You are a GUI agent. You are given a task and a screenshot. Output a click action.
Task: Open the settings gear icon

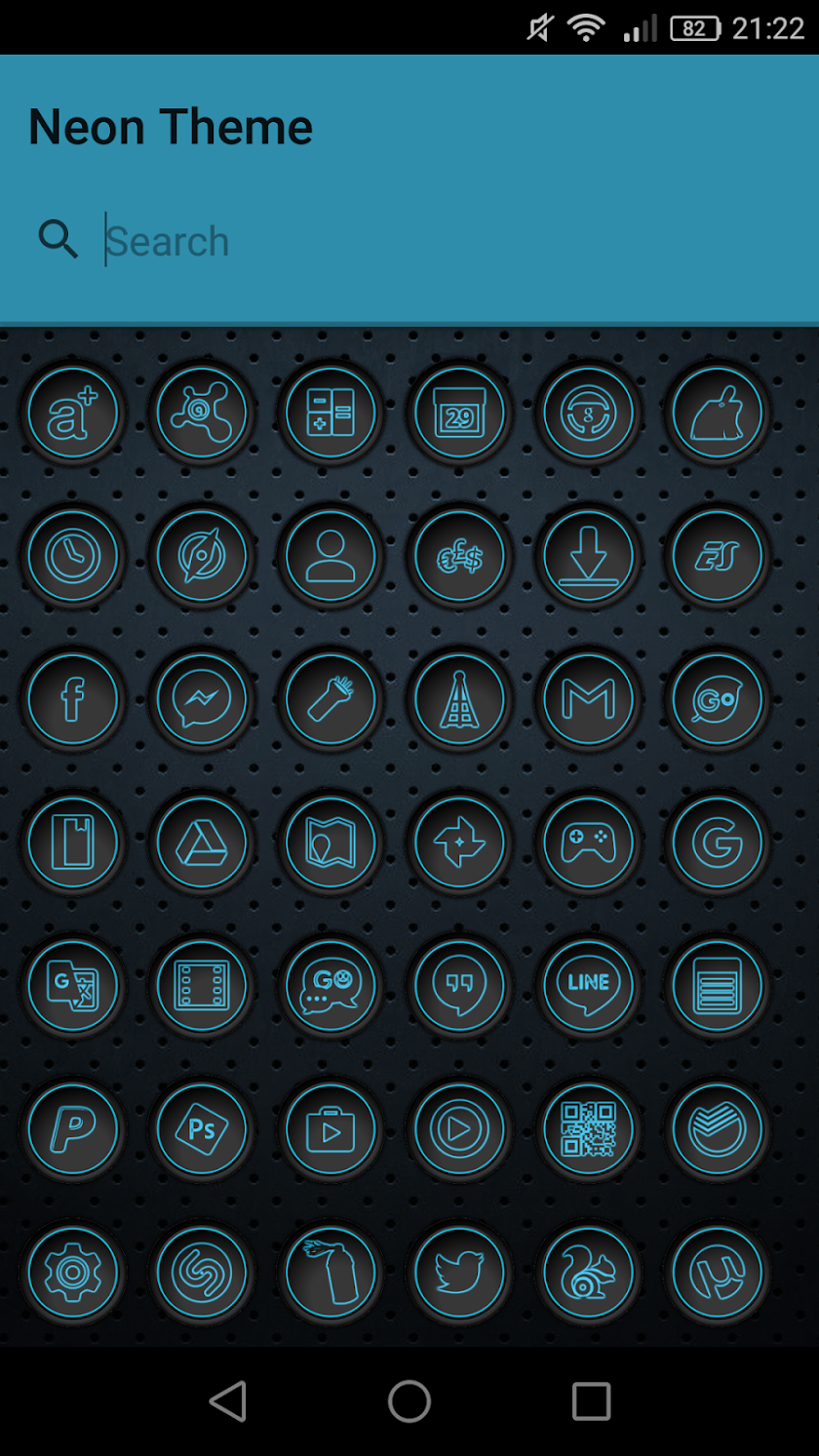73,1273
